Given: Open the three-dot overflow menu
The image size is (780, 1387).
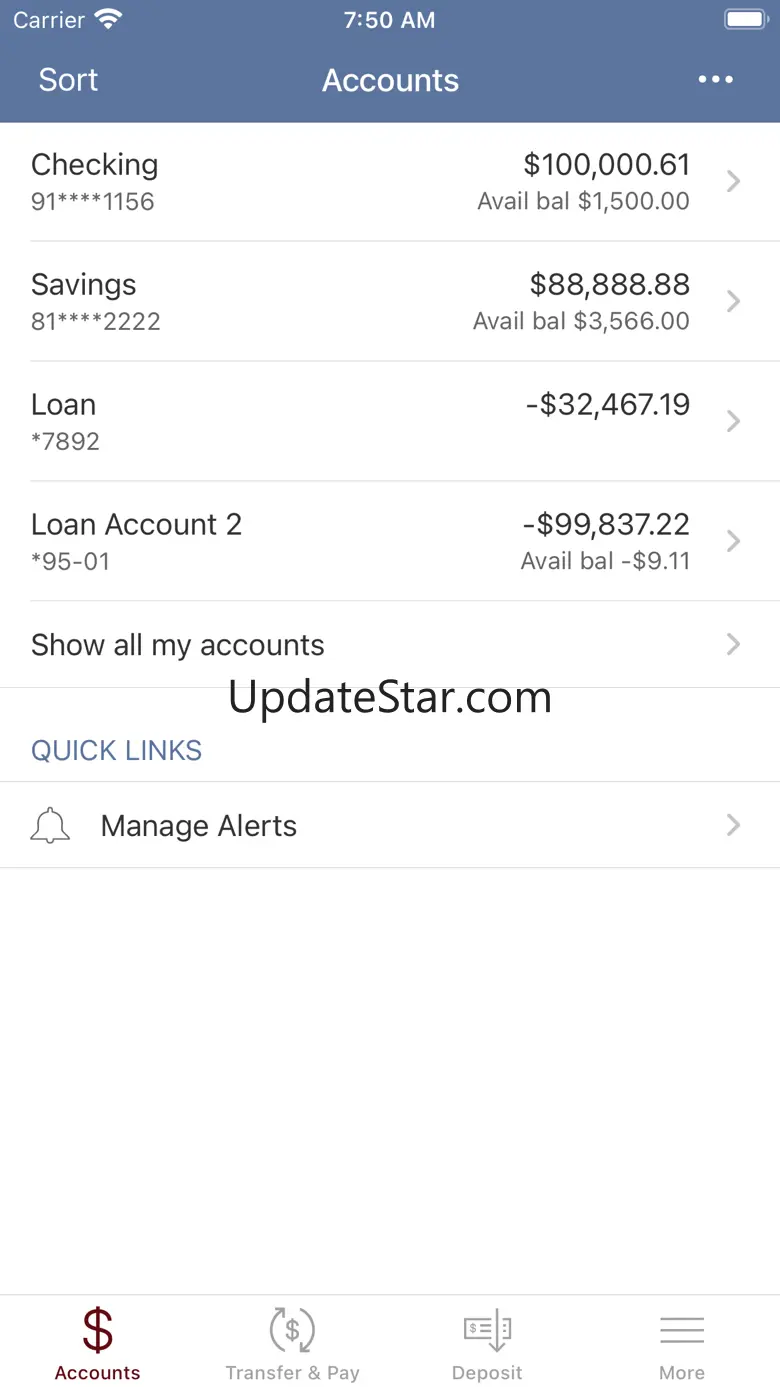Looking at the screenshot, I should tap(715, 80).
